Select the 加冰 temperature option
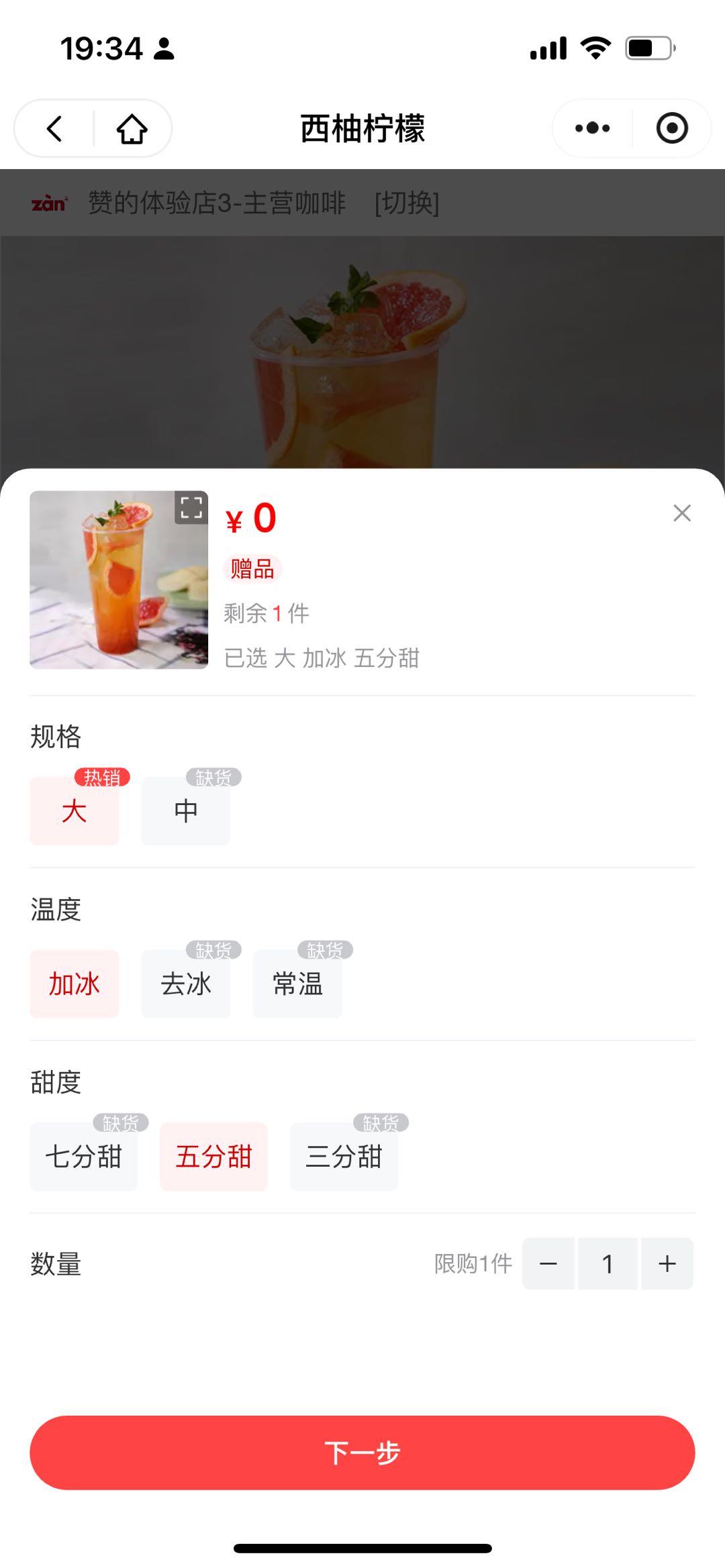This screenshot has height=1568, width=725. 74,984
